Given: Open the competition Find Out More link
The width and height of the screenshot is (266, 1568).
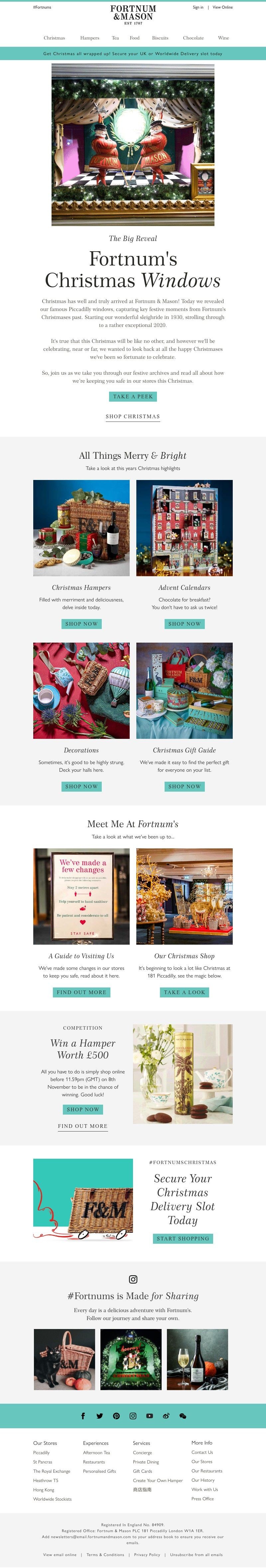Looking at the screenshot, I should tap(83, 1126).
